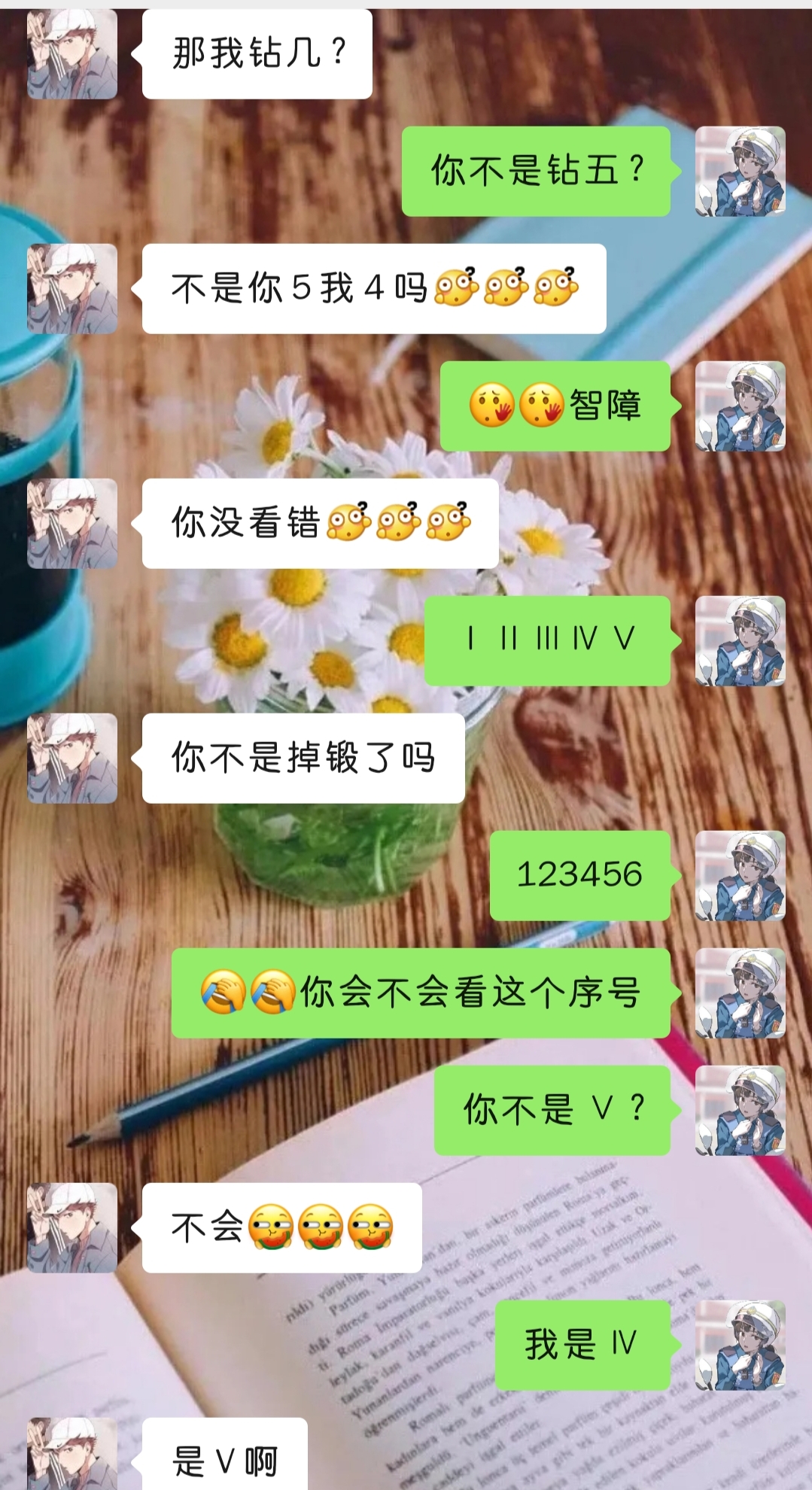Tap the avatar next to '123456' message
Image resolution: width=812 pixels, height=1490 pixels.
[x=740, y=876]
